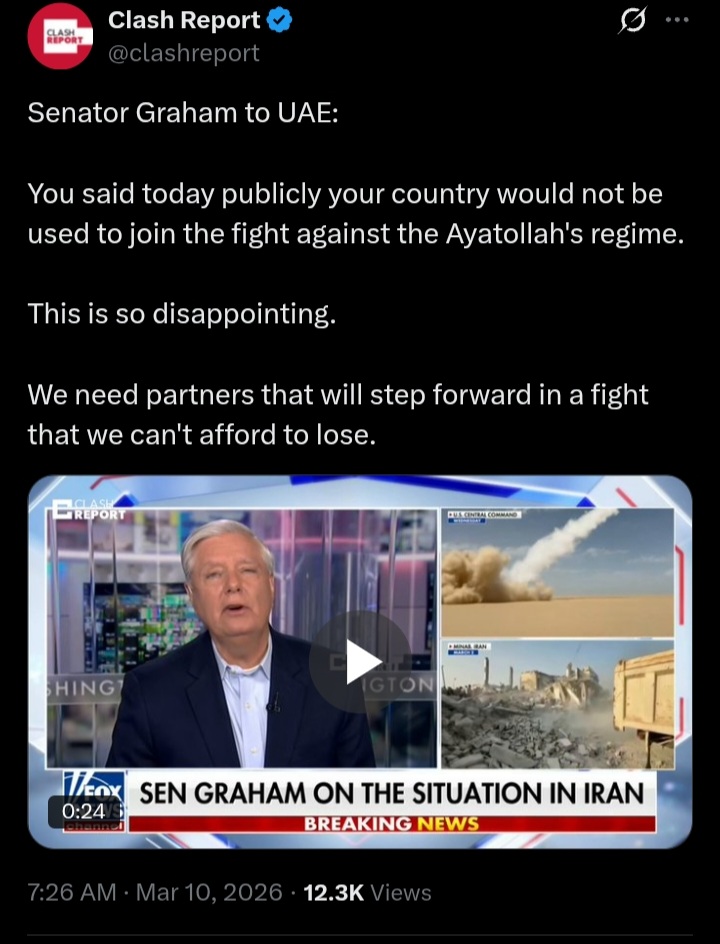Open the post's three-dot overflow menu
Screen dimensions: 720x944
[677, 20]
